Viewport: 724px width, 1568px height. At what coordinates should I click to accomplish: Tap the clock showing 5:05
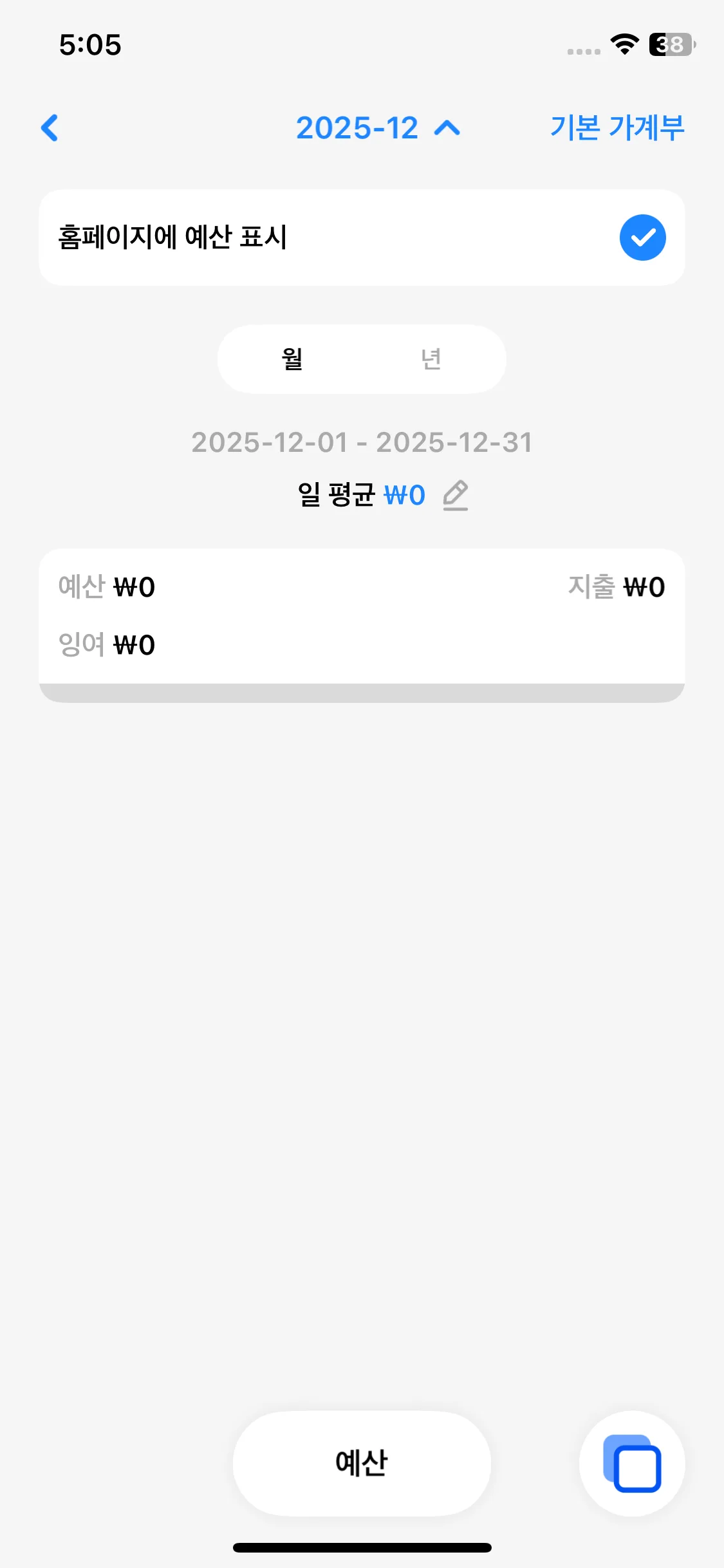point(89,45)
